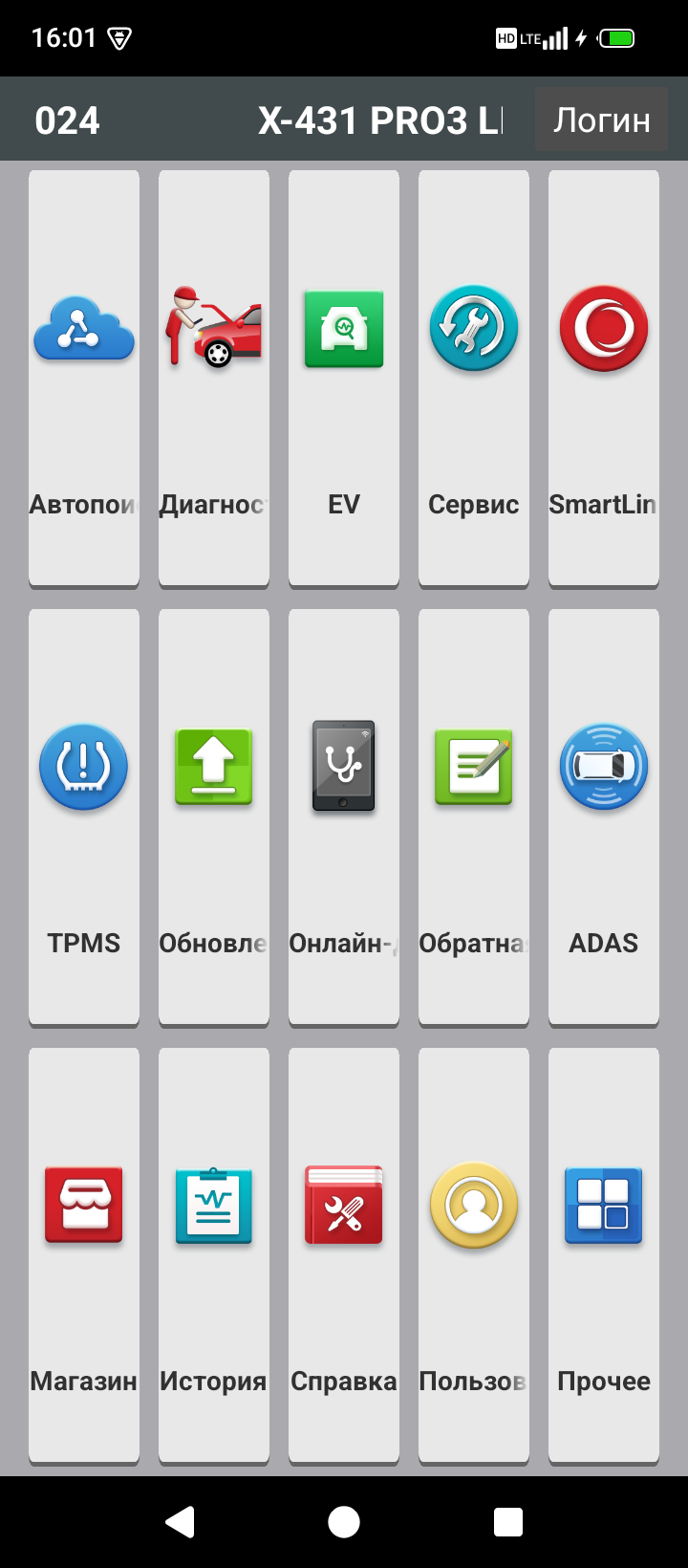Open the Пользователь tile

[474, 1254]
